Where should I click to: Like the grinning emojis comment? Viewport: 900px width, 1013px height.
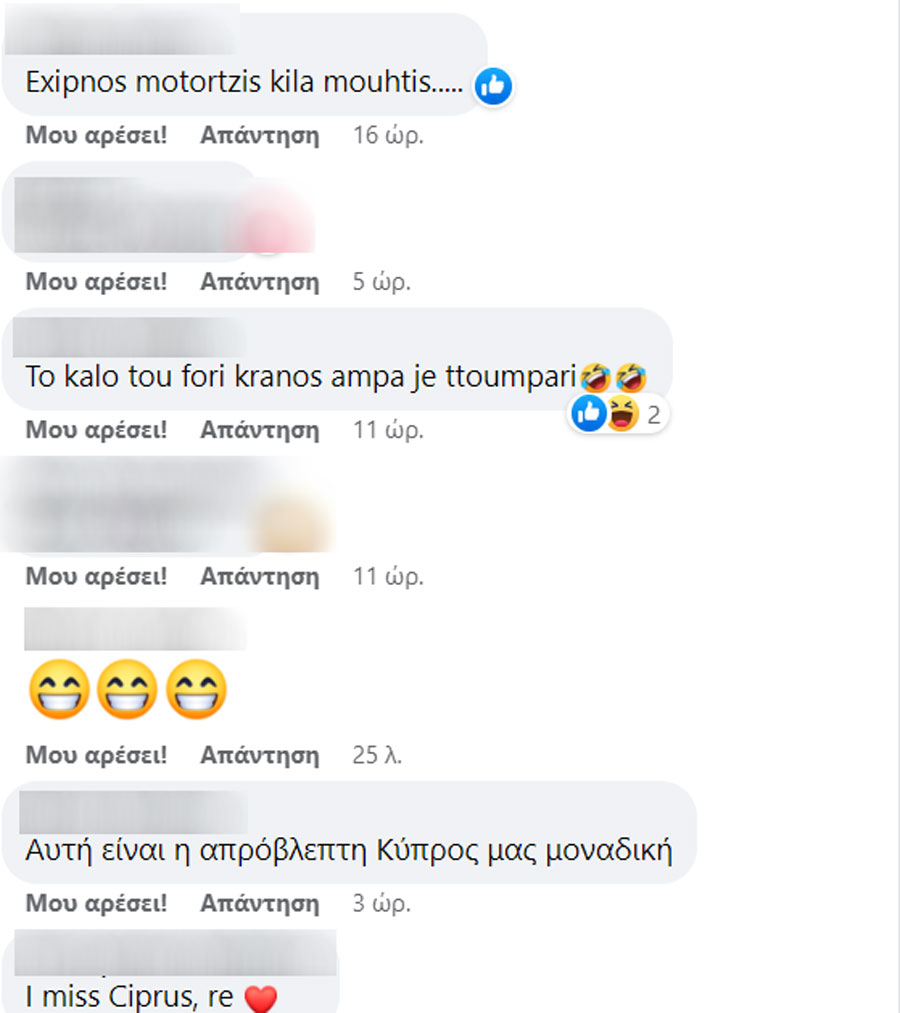[x=96, y=754]
